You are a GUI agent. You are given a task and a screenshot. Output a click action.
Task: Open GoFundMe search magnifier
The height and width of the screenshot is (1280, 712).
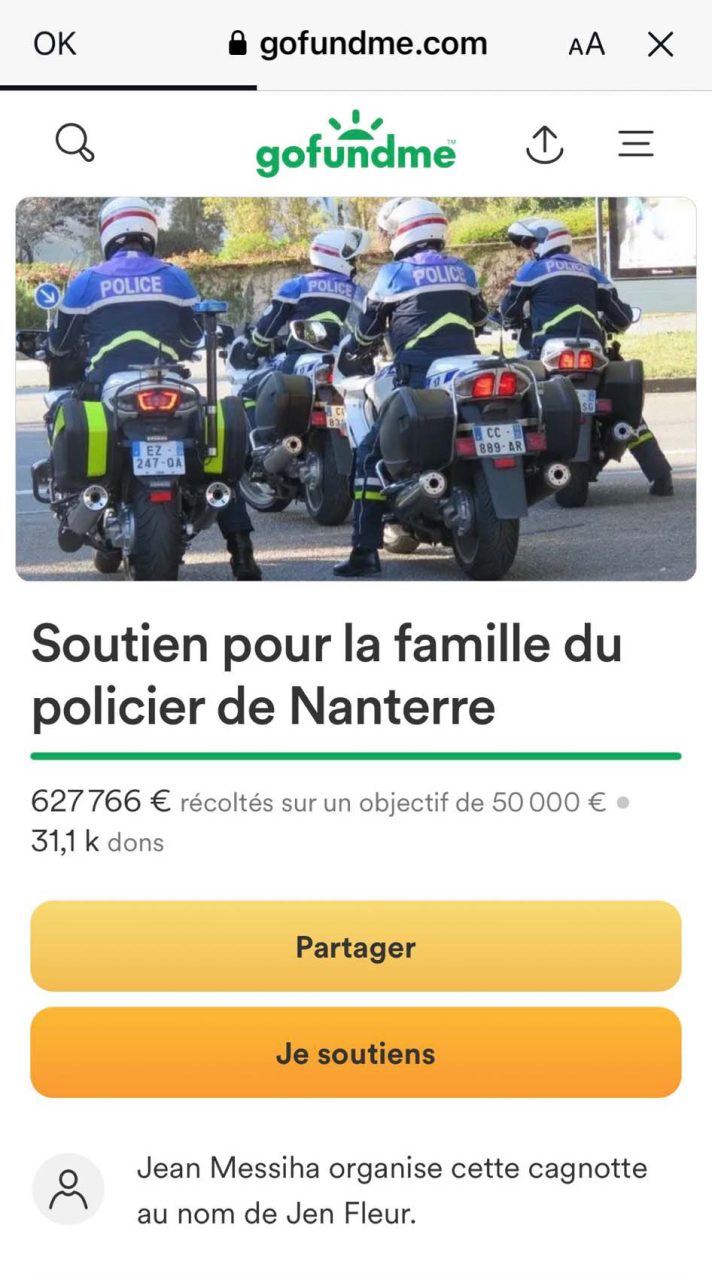coord(75,145)
